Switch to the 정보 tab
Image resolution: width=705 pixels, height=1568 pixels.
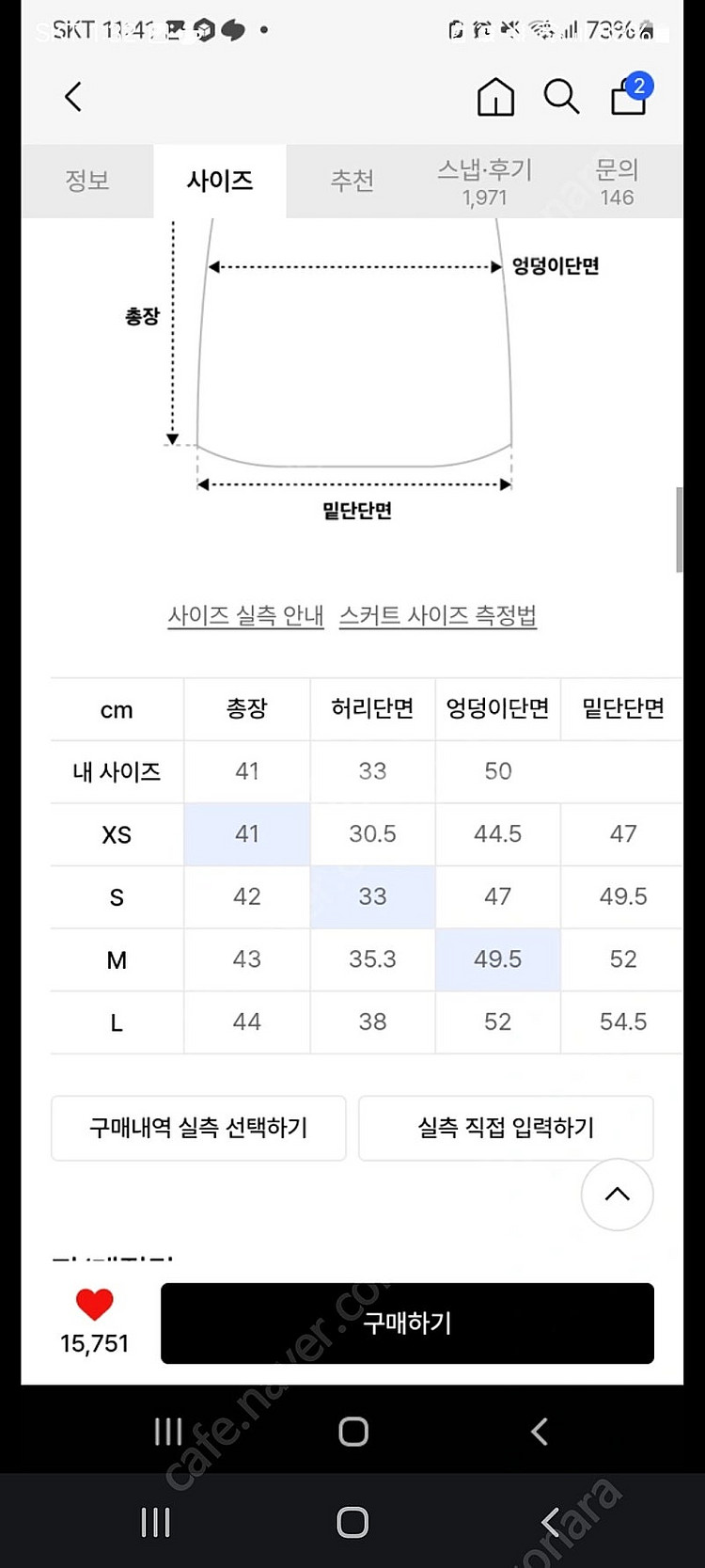87,181
